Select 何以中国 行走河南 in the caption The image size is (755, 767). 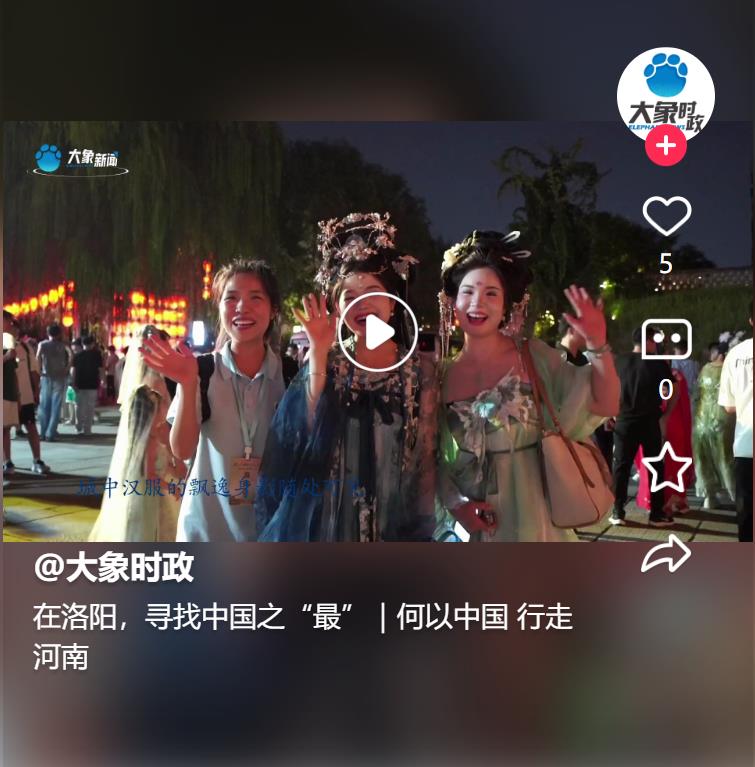click(x=483, y=617)
